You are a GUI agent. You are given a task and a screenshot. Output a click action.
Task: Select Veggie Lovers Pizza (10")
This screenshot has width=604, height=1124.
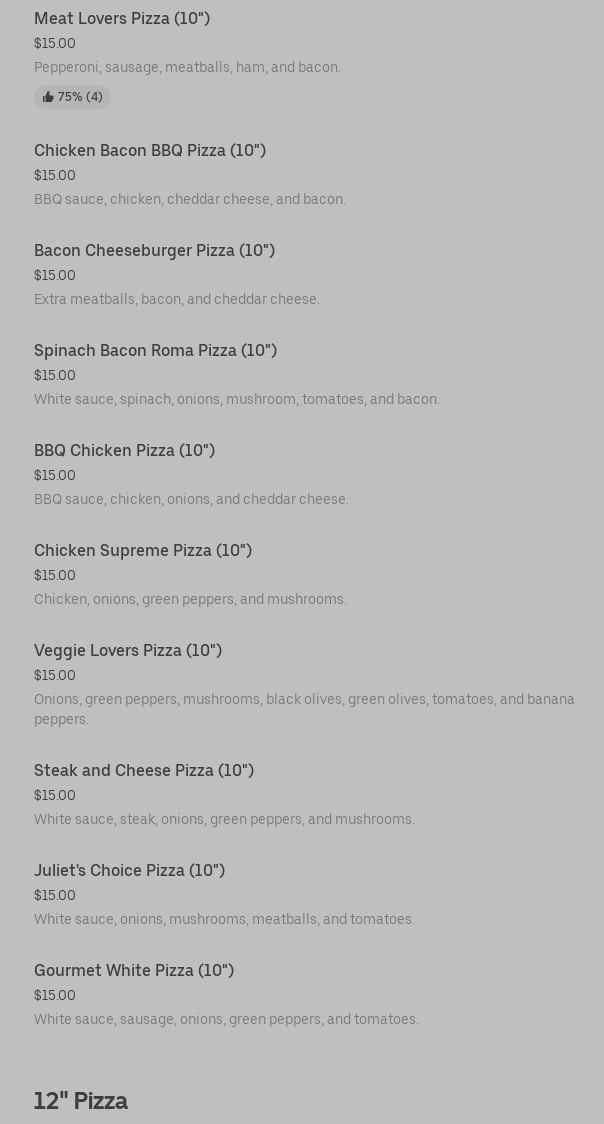128,651
